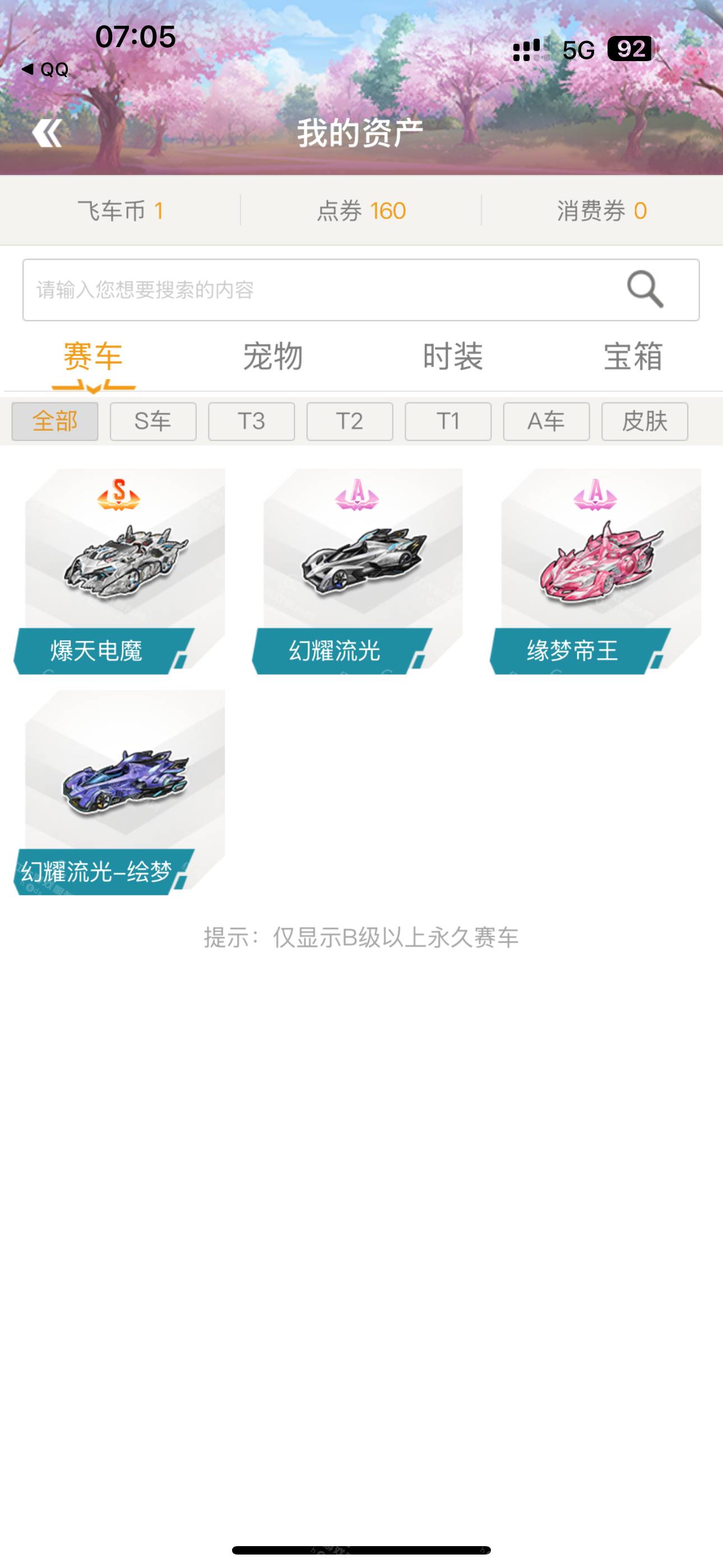Switch to the 时装 tab
Image resolution: width=723 pixels, height=1568 pixels.
tap(453, 356)
